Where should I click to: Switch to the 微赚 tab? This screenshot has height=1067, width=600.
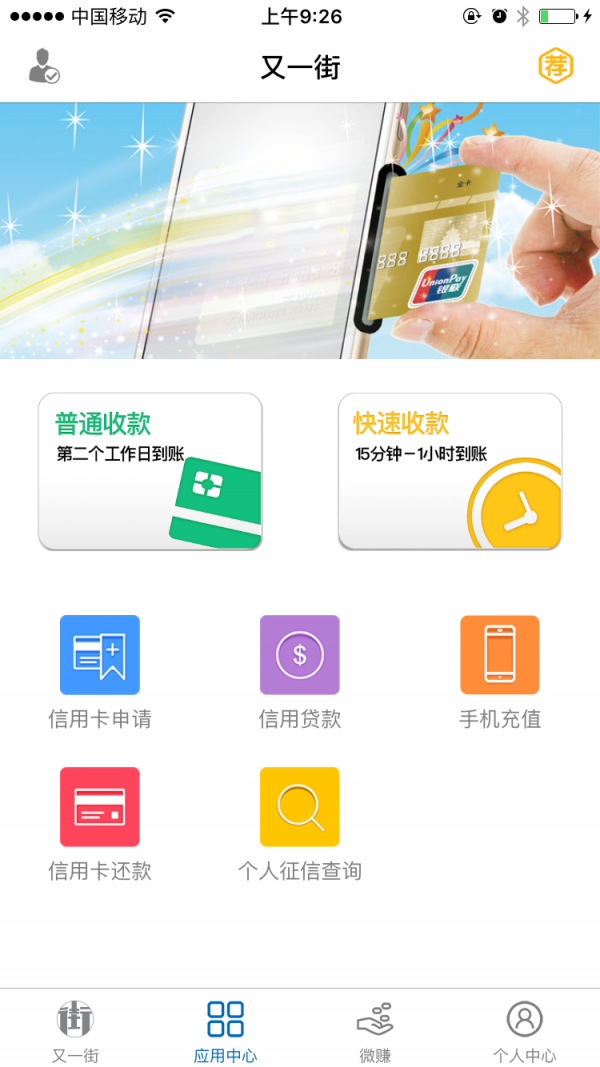tap(375, 1030)
